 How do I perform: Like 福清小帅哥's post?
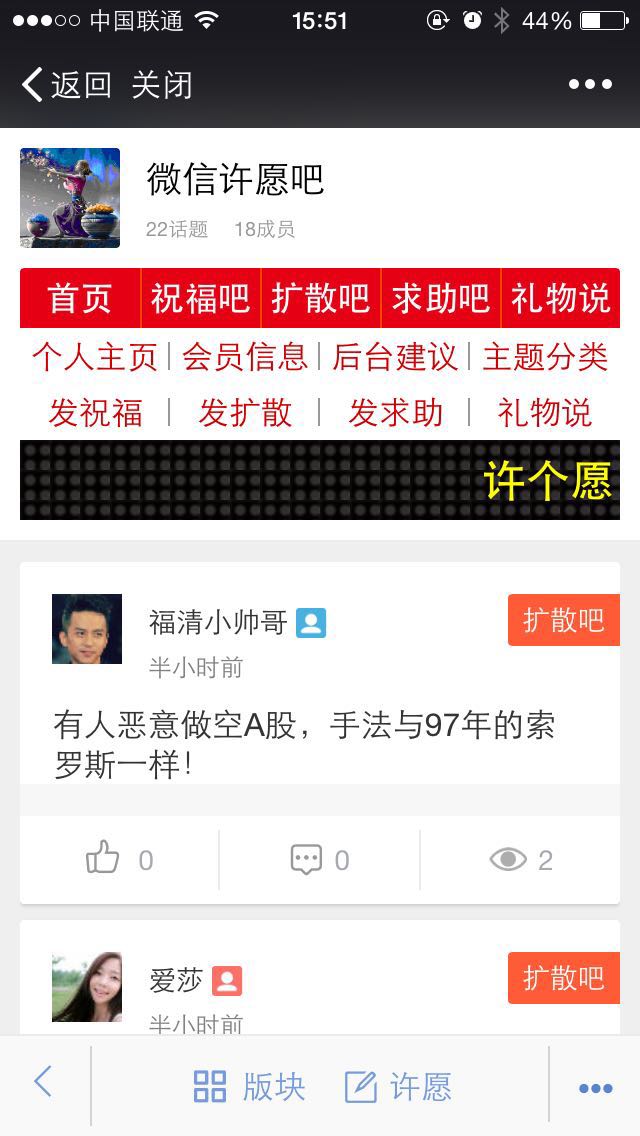pyautogui.click(x=118, y=860)
